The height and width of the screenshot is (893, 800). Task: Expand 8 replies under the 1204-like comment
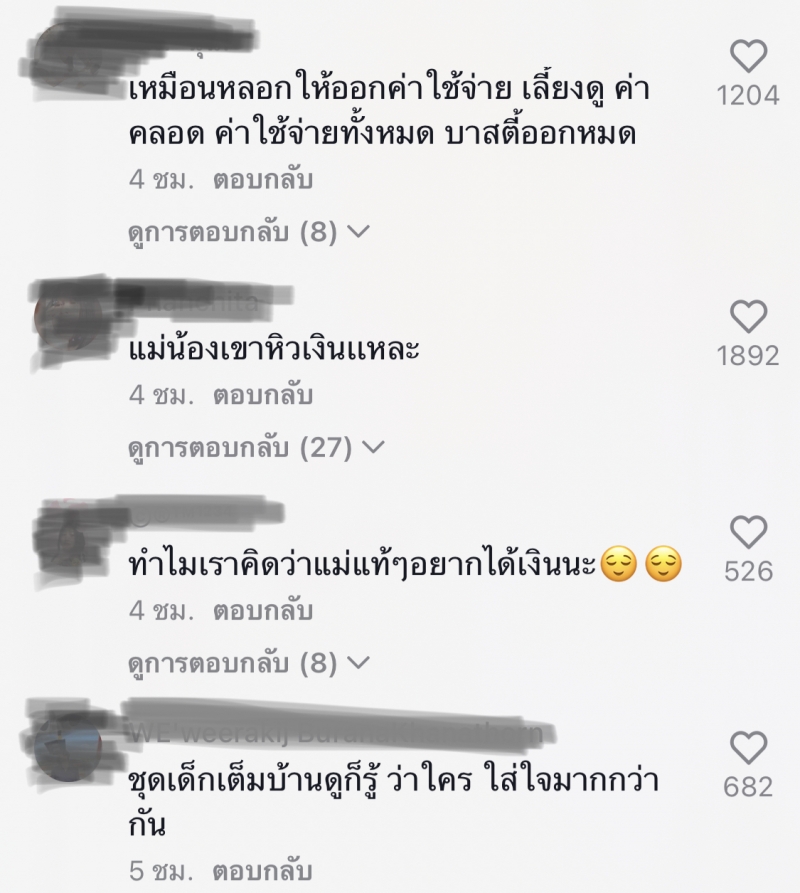click(x=250, y=233)
